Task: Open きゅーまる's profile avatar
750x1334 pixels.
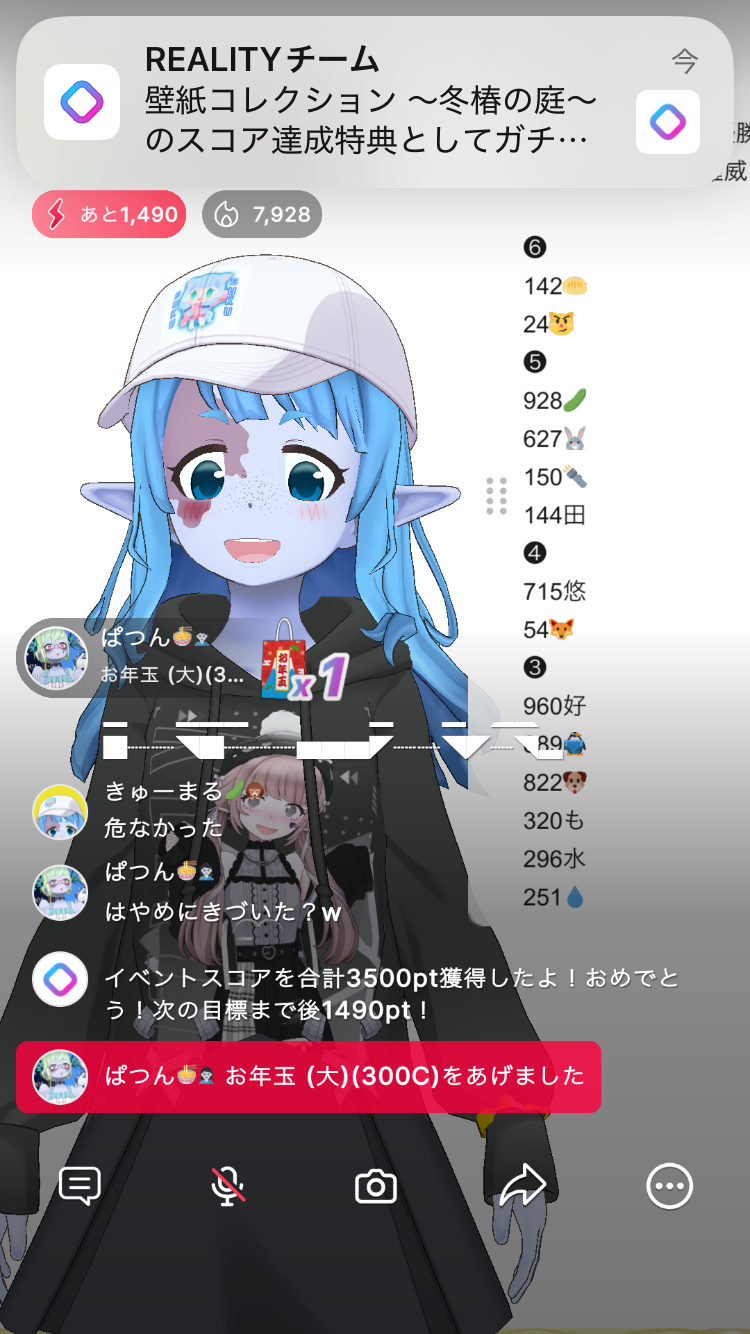Action: tap(60, 812)
